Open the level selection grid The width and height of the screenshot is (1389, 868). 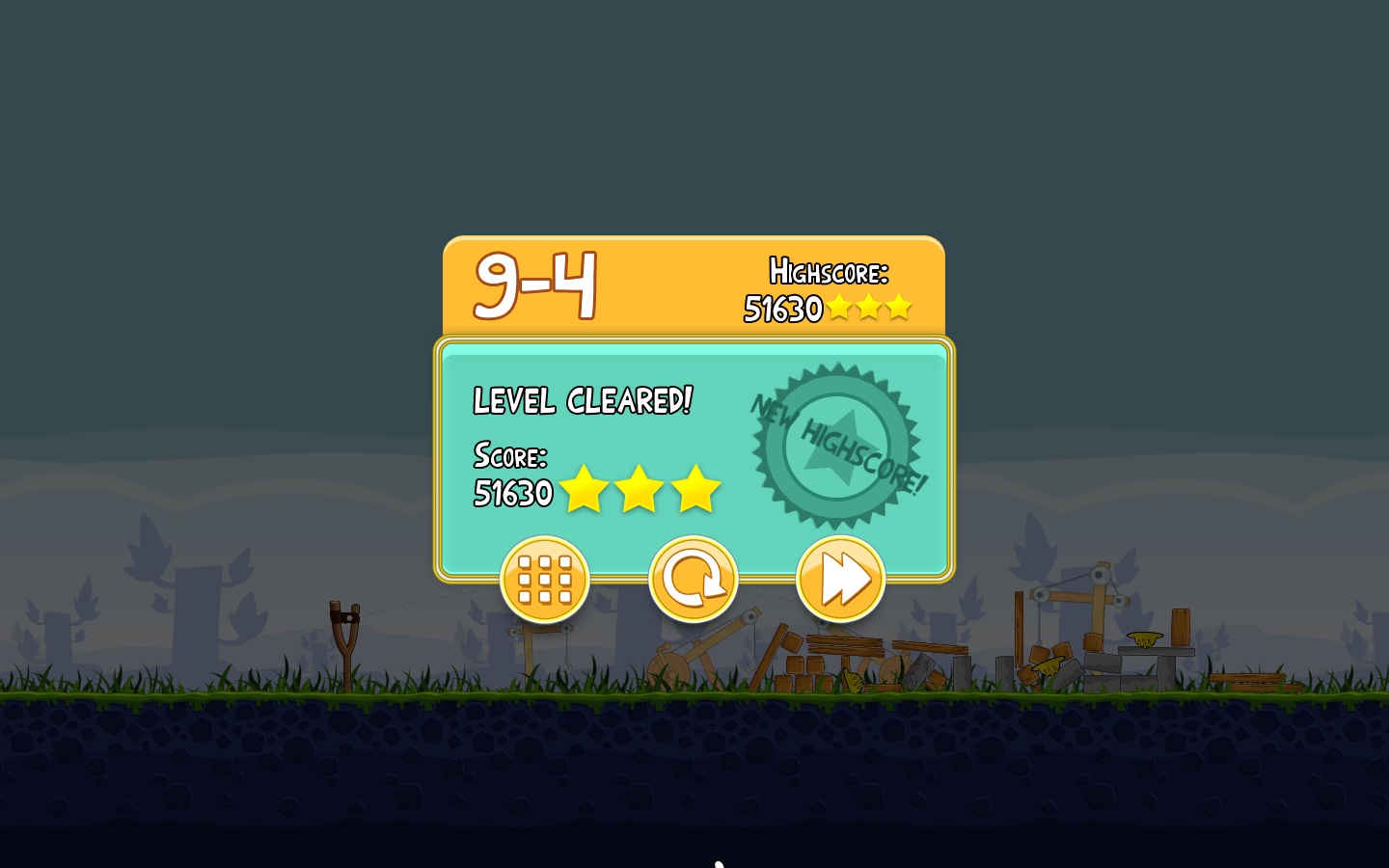pos(545,580)
